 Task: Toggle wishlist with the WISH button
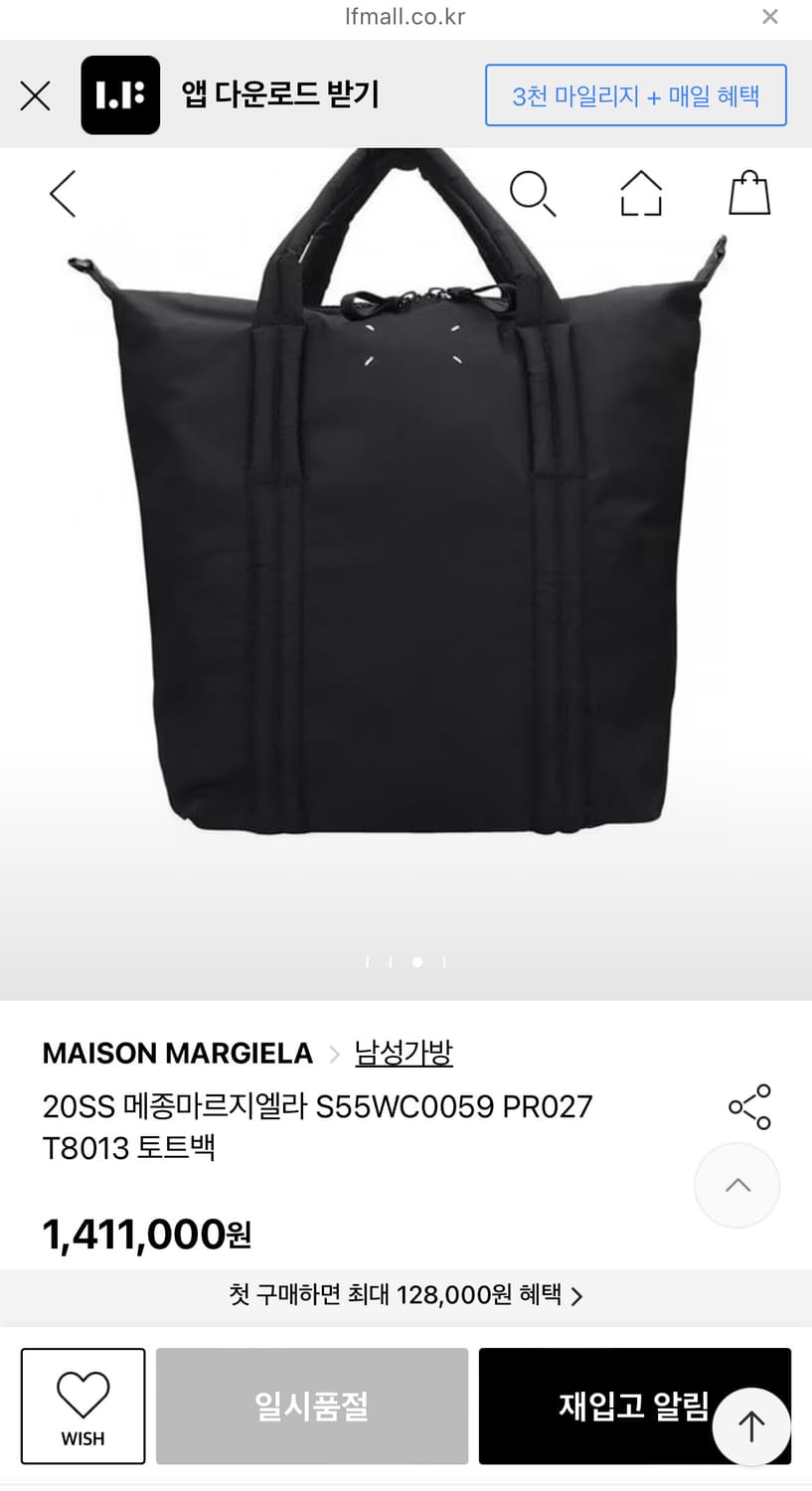coord(83,1406)
